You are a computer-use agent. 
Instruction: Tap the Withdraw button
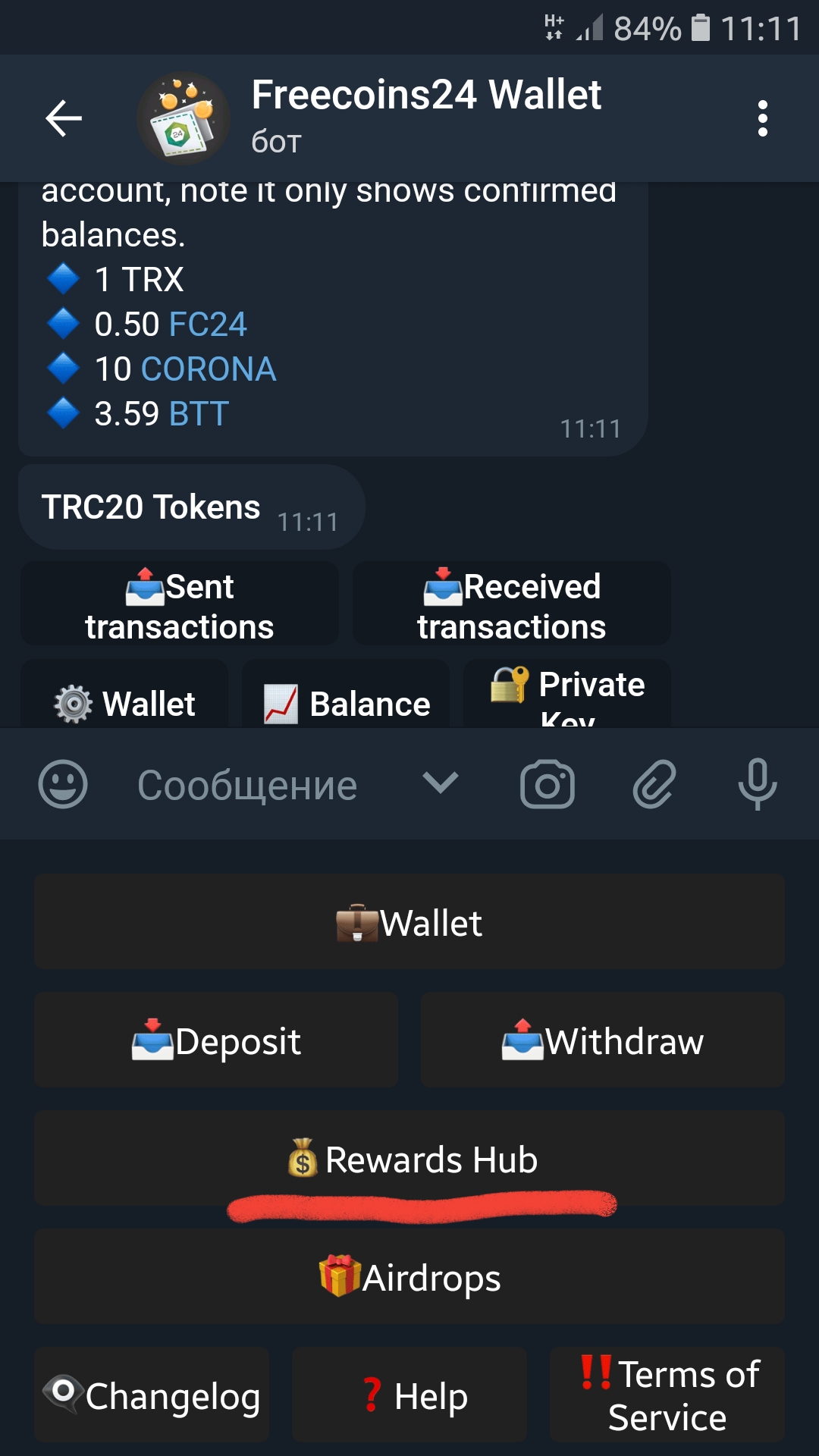(x=603, y=1040)
